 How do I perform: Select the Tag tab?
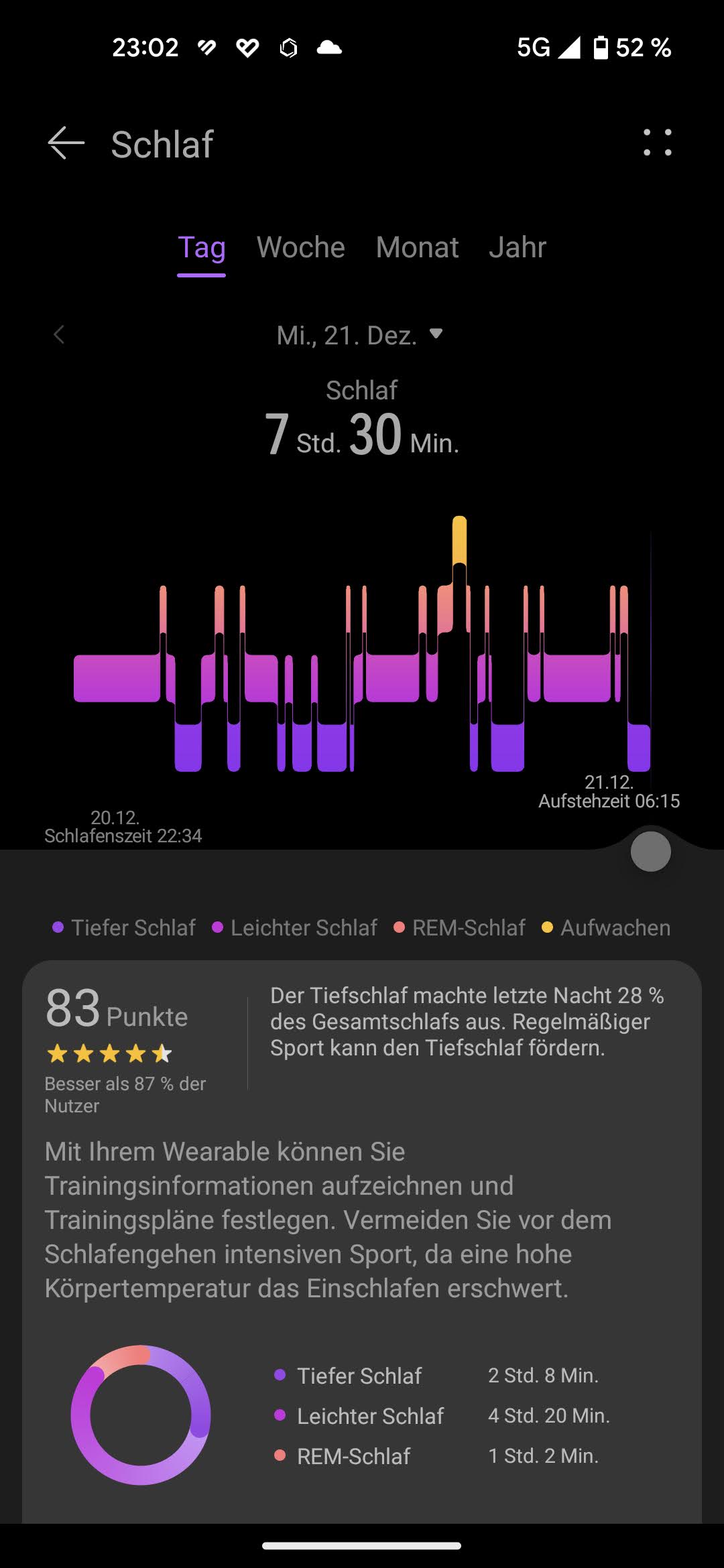(201, 248)
